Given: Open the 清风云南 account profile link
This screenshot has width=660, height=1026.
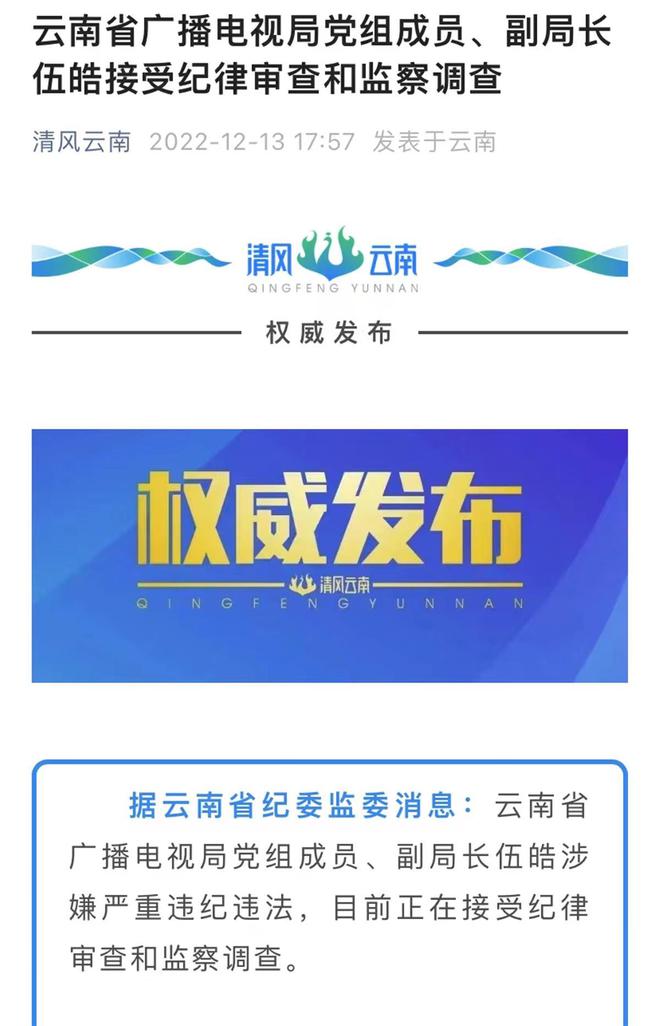Looking at the screenshot, I should pyautogui.click(x=81, y=141).
